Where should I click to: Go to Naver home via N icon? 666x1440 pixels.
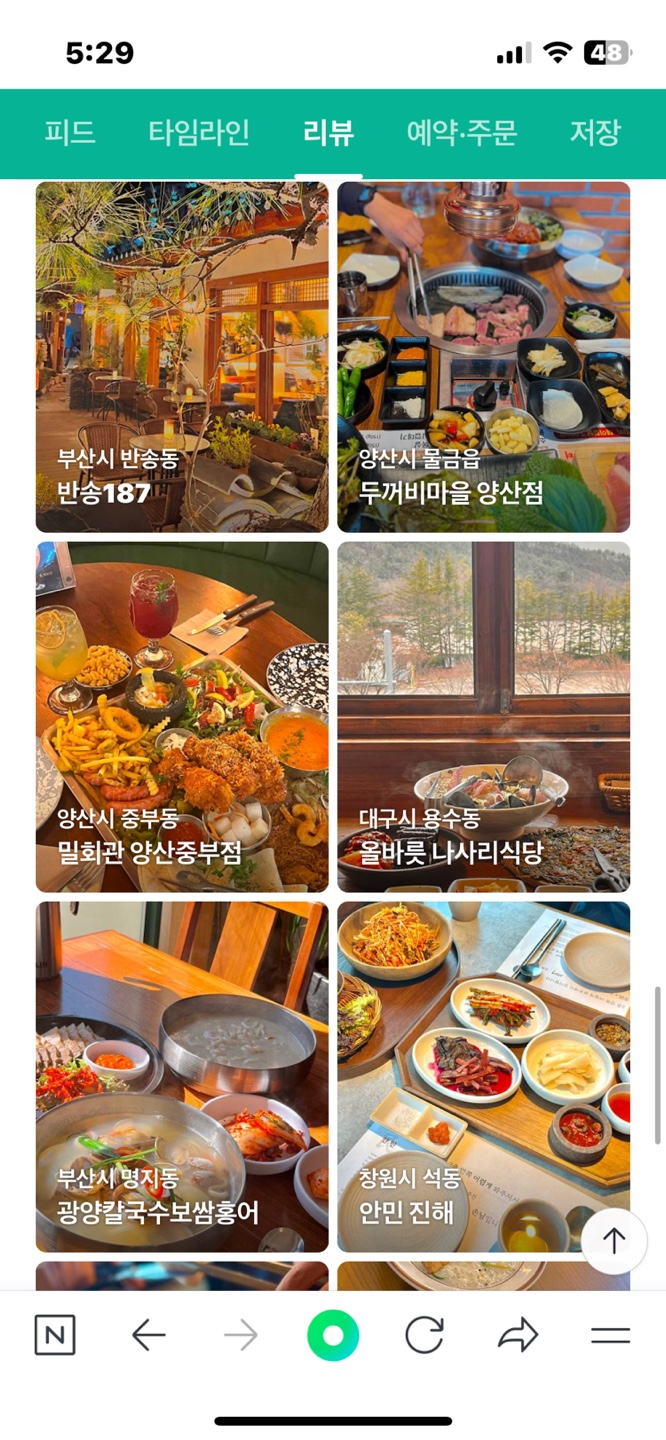click(55, 1335)
